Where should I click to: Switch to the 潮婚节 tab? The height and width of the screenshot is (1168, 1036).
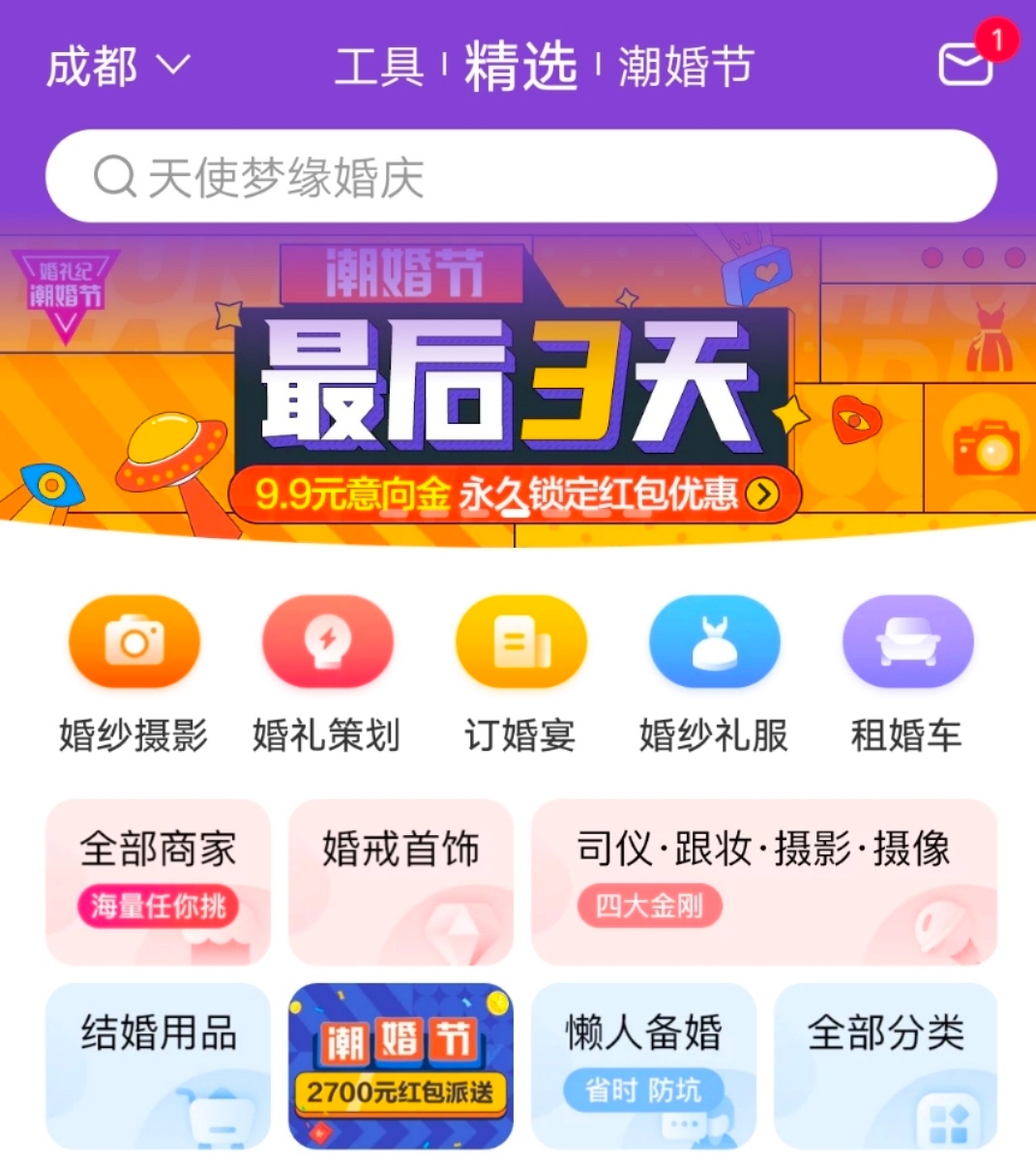click(685, 67)
